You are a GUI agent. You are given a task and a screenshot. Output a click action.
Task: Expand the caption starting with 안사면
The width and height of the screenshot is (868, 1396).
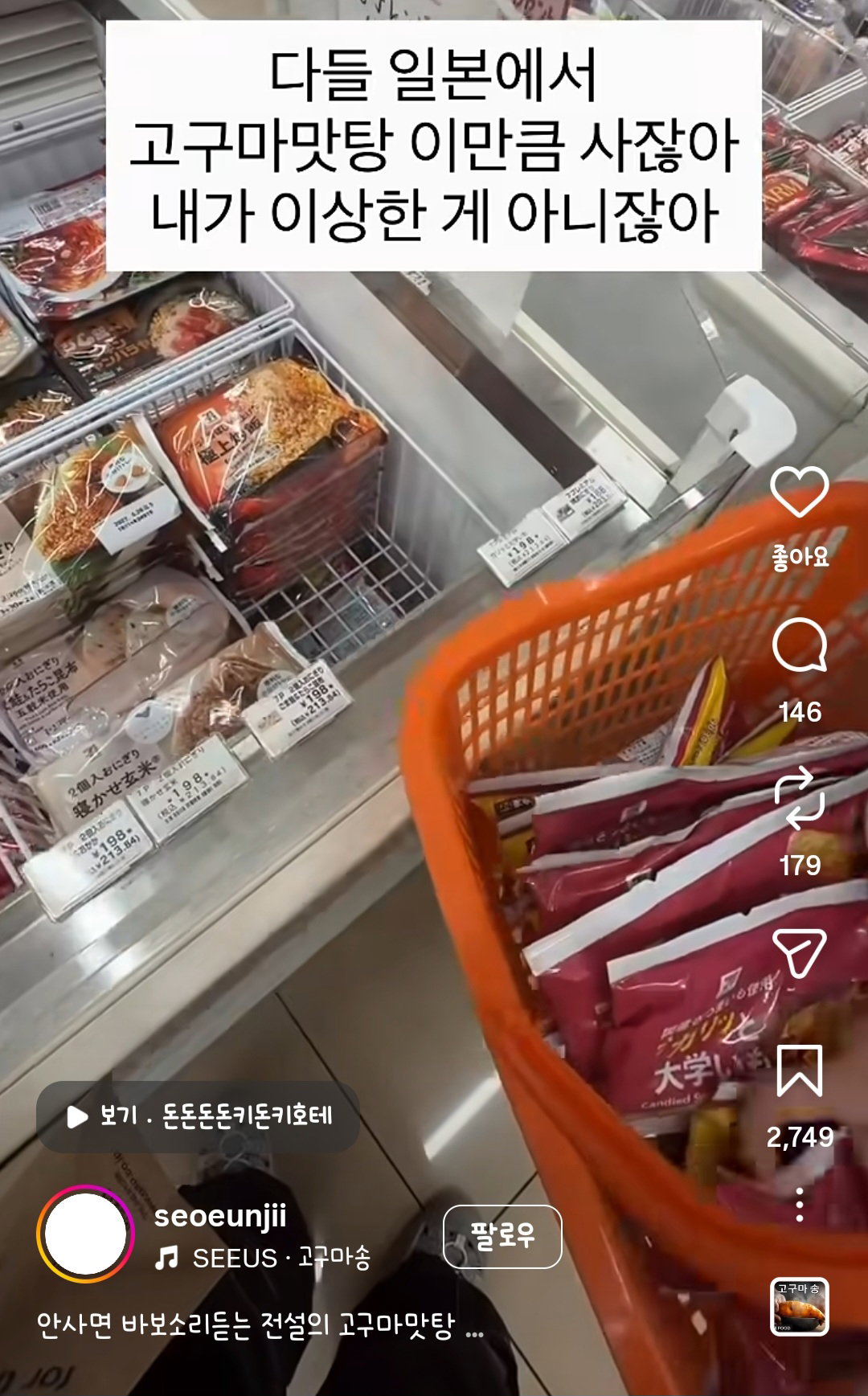pyautogui.click(x=260, y=1324)
